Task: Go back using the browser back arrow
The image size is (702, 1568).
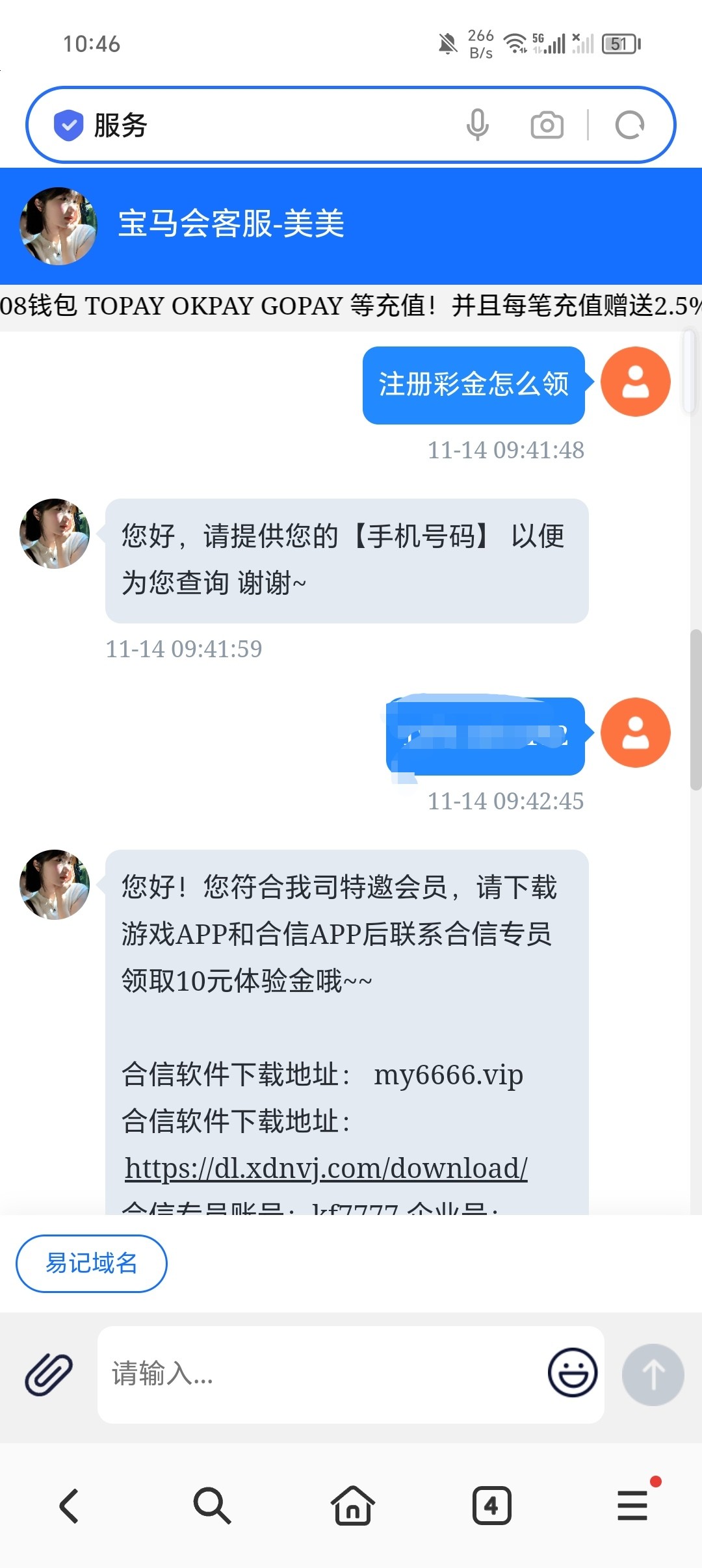Action: click(70, 1506)
